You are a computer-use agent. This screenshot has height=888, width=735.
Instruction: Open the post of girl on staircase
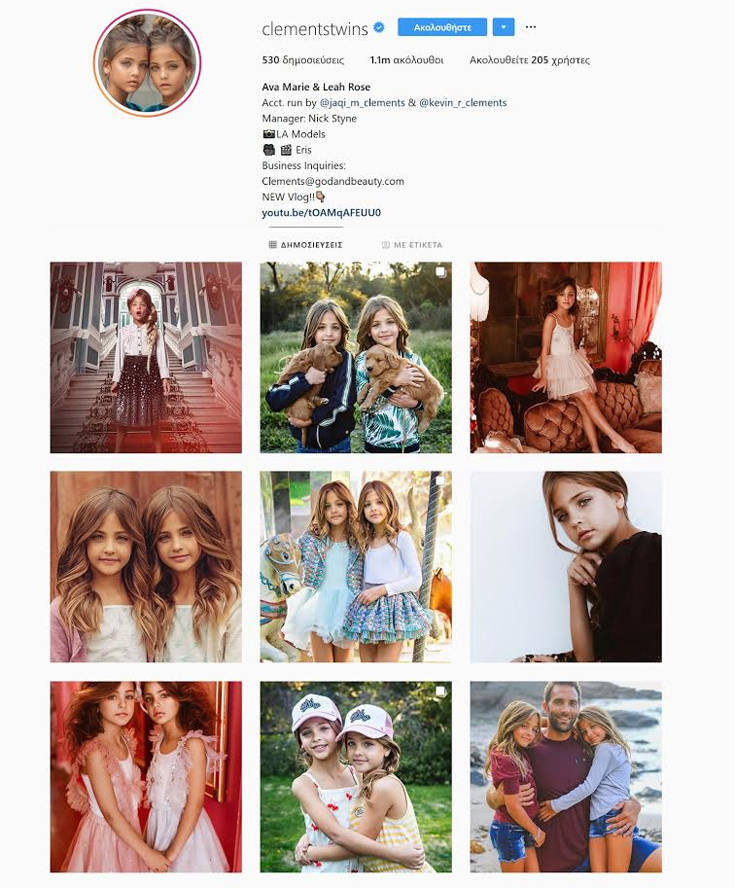(146, 357)
